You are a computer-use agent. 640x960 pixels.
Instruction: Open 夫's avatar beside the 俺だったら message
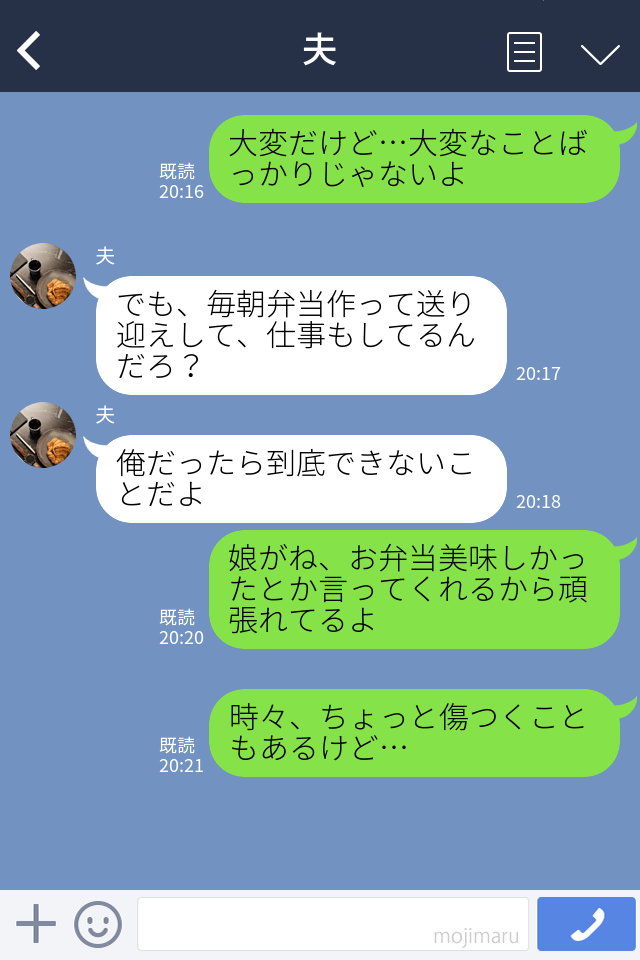coord(43,435)
